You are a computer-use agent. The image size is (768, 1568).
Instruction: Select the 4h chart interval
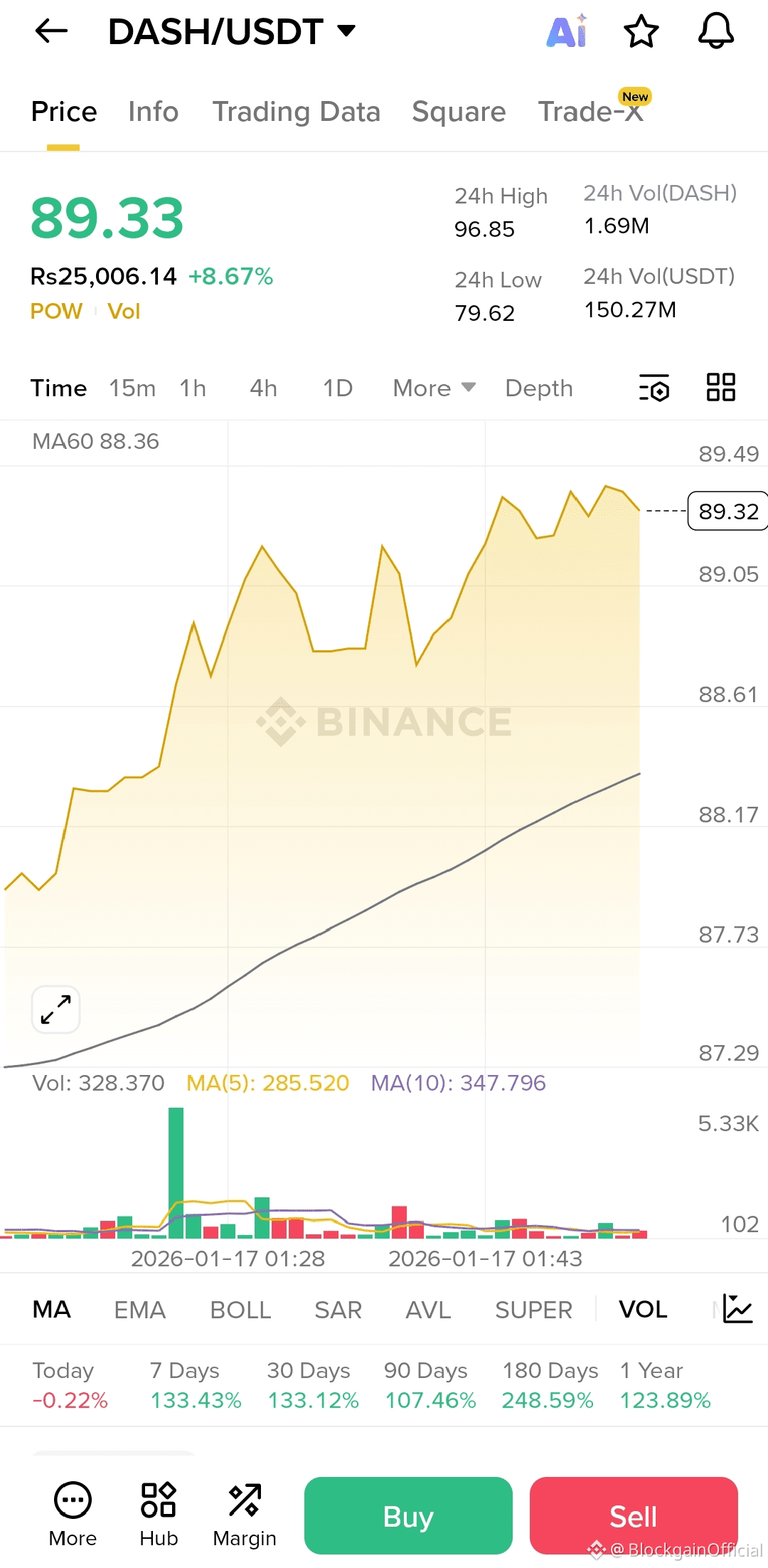tap(263, 388)
